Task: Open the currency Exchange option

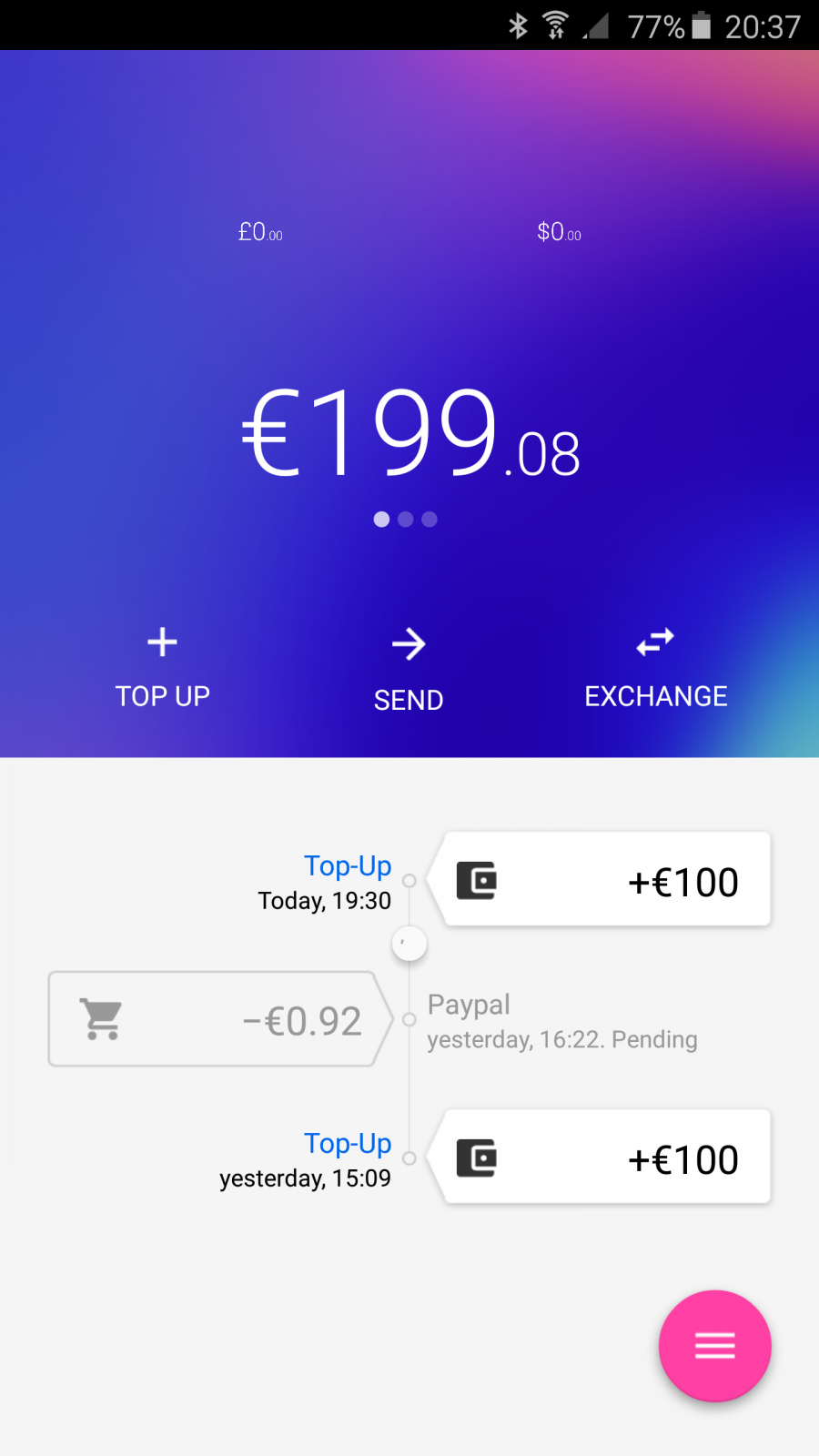Action: tap(655, 669)
